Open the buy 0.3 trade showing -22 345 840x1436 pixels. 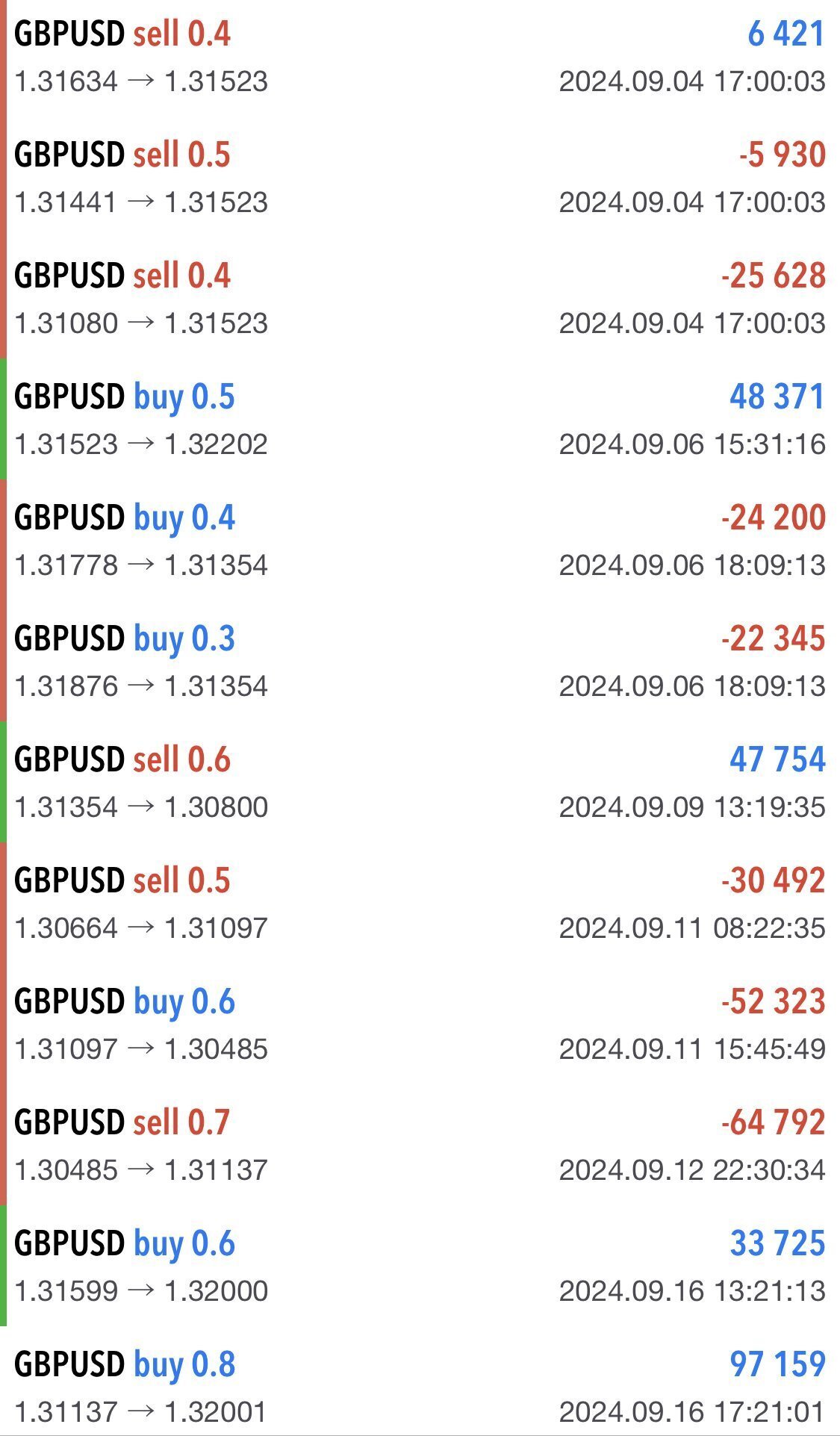click(x=420, y=661)
